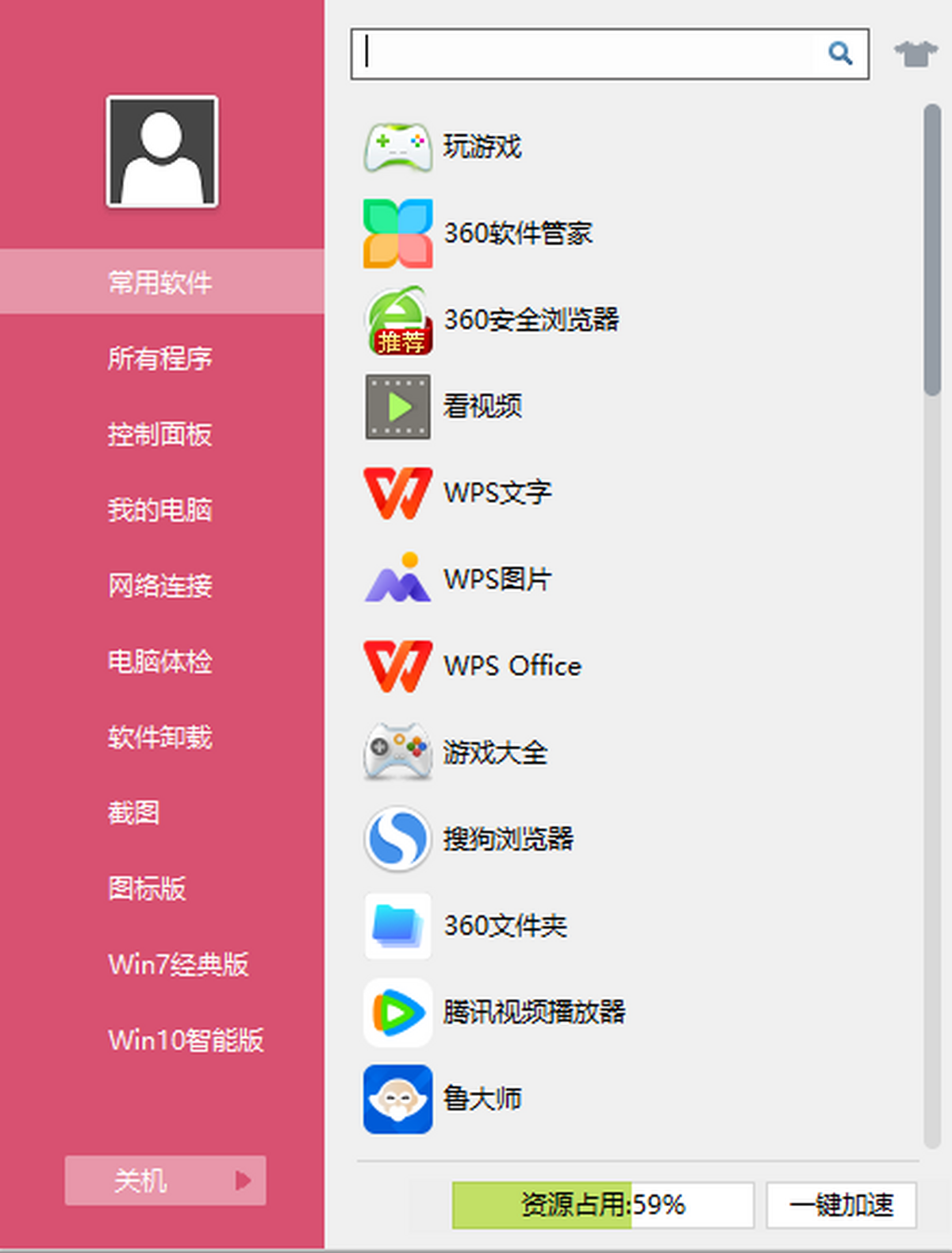Switch to Win7经典版 style

[178, 964]
